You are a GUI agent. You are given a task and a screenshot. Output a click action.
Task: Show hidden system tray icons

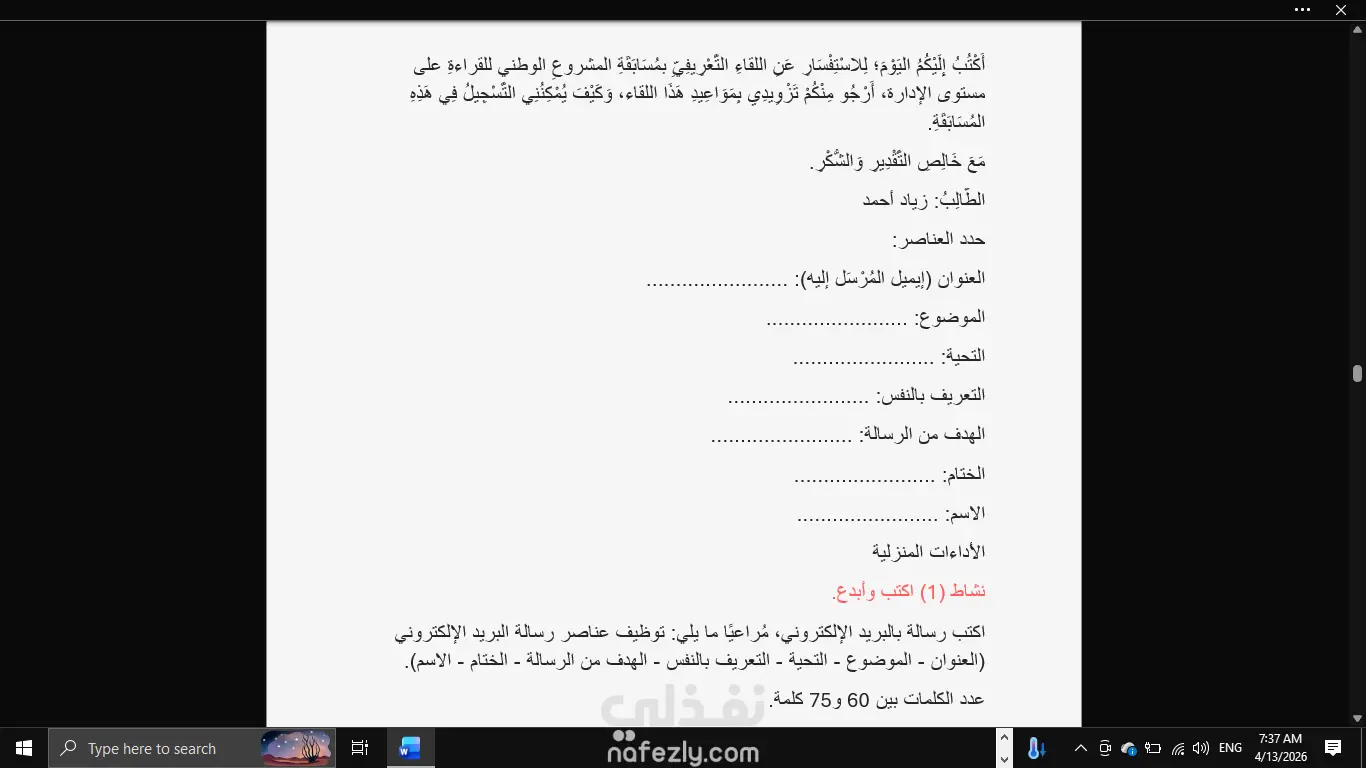coord(1081,748)
